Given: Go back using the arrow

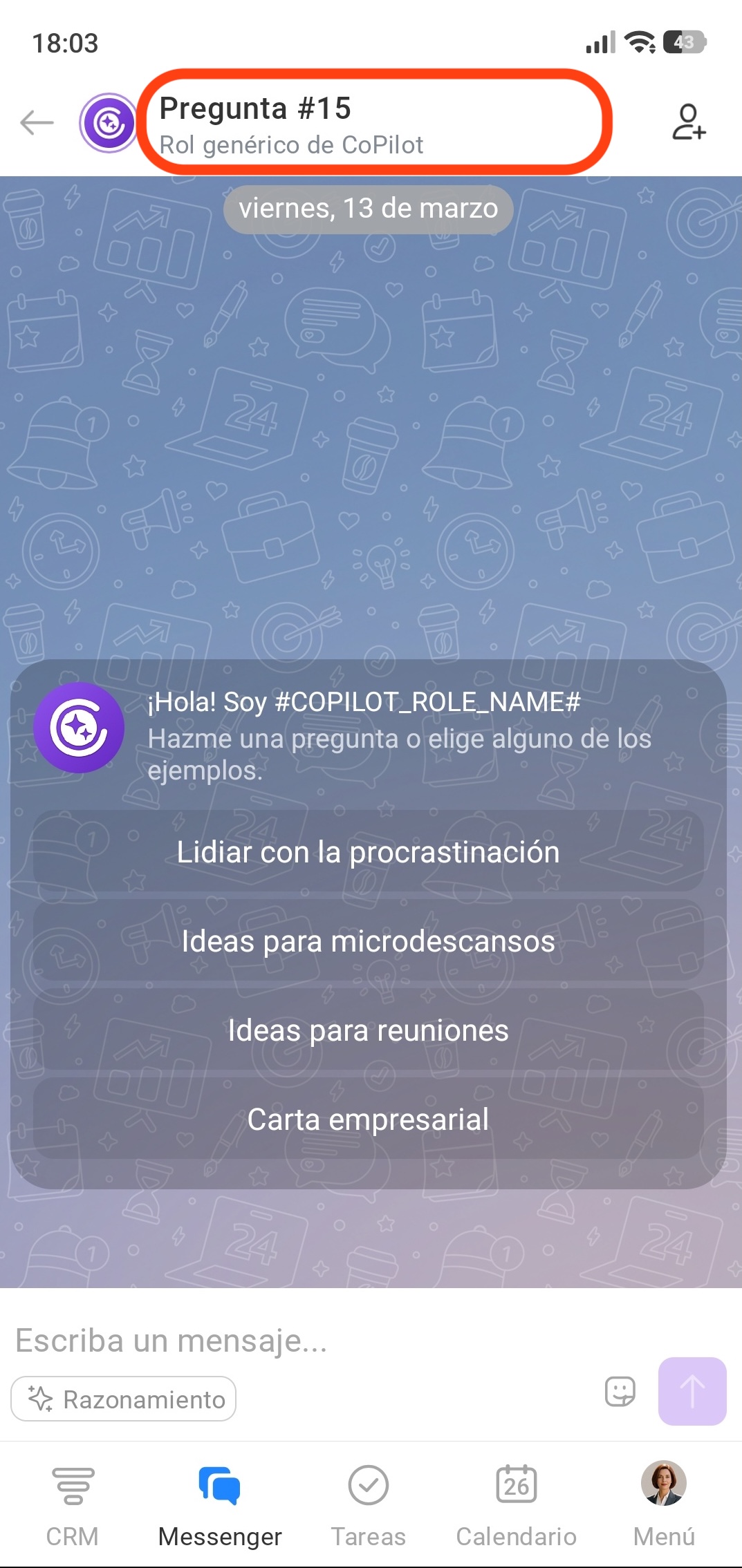Looking at the screenshot, I should (x=37, y=123).
